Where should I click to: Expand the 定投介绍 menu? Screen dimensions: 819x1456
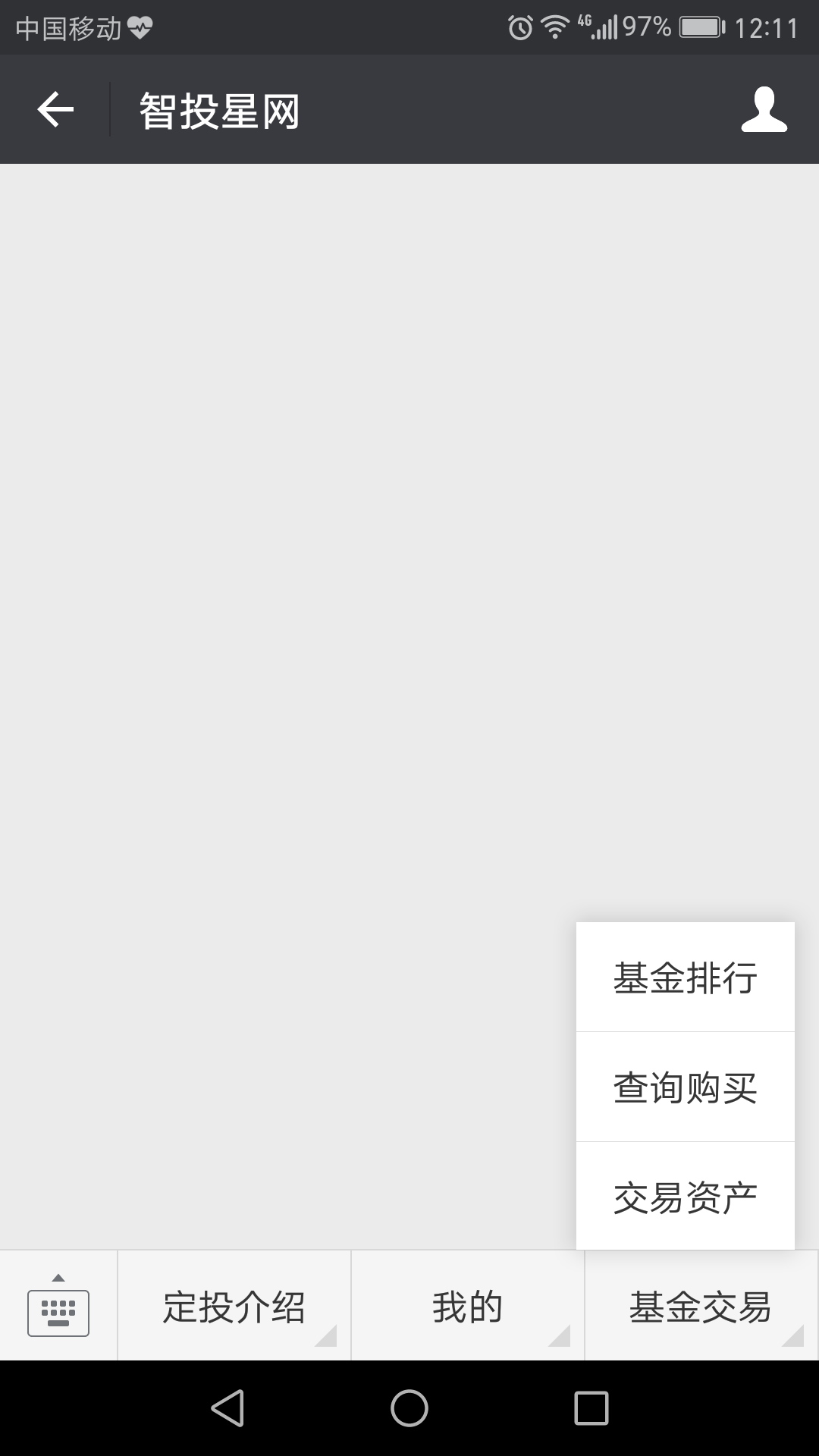(234, 1307)
